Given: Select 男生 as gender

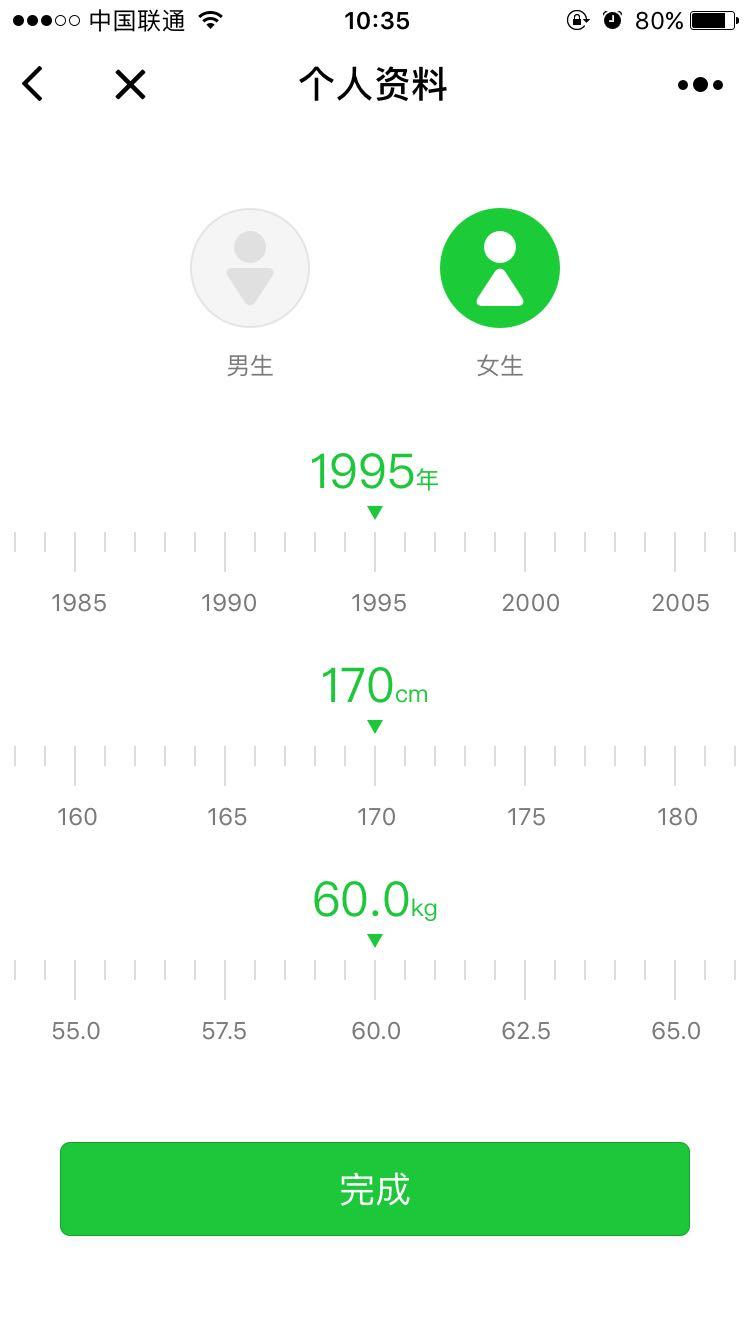Looking at the screenshot, I should 250,268.
